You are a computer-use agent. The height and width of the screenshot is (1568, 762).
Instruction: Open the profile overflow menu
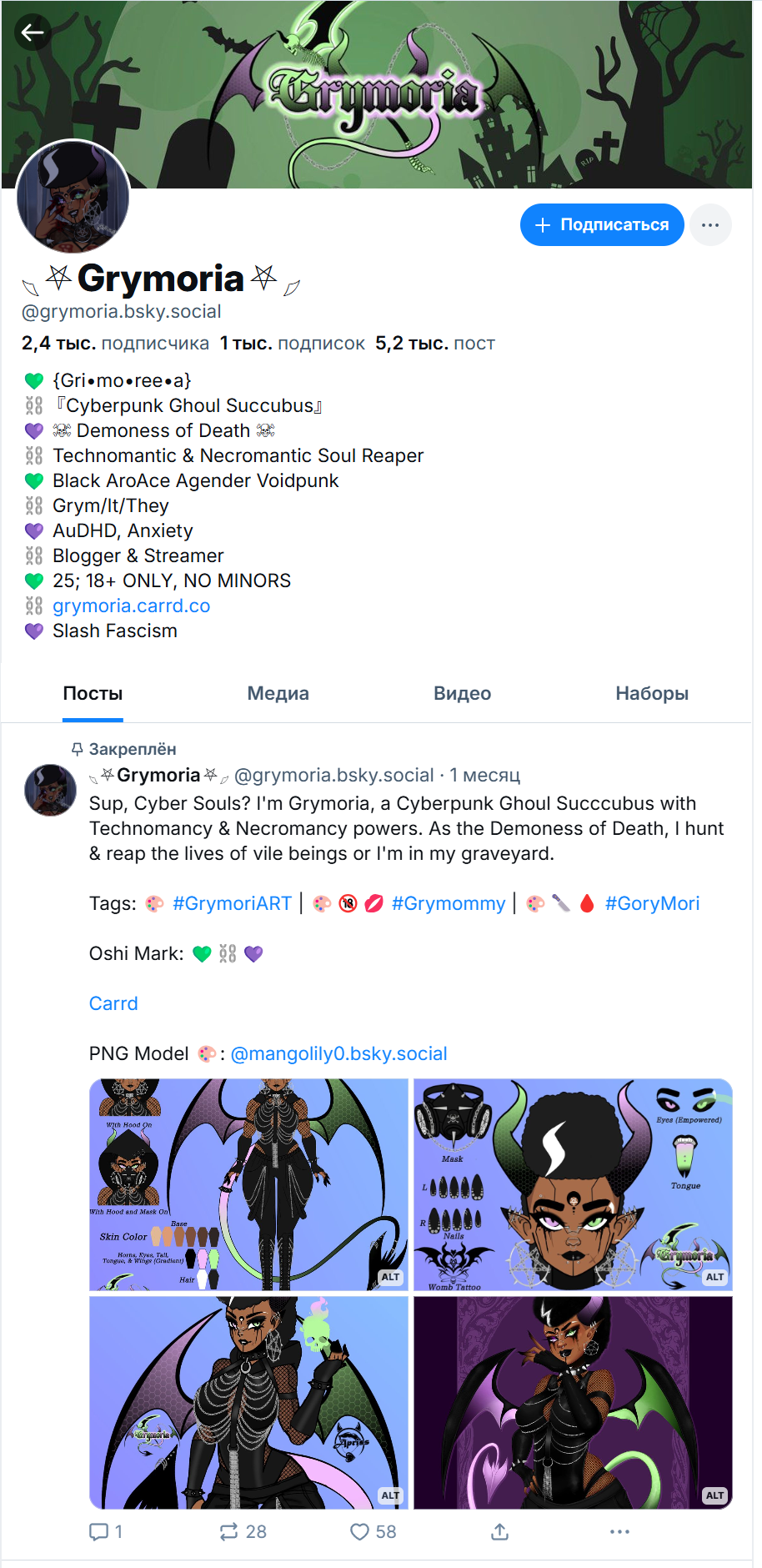[x=710, y=225]
